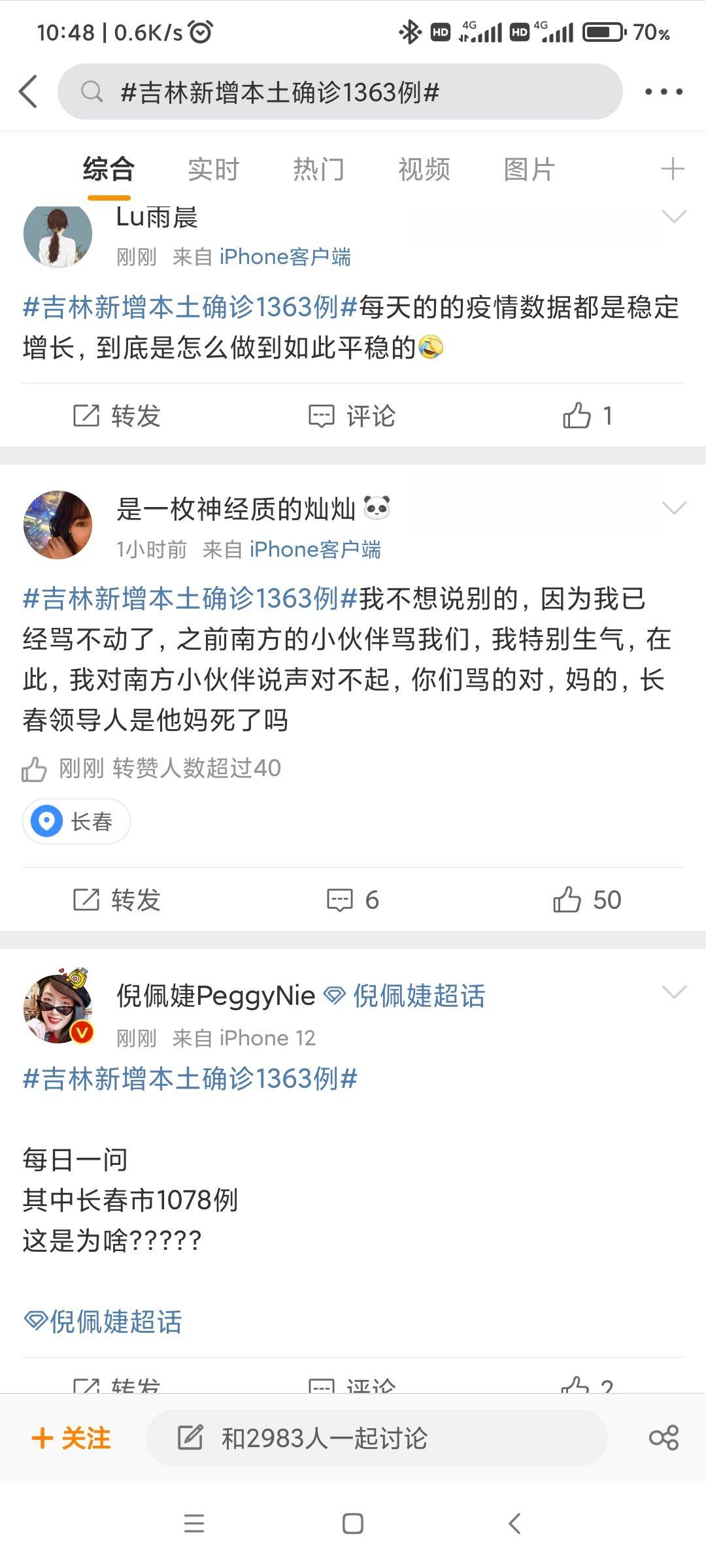Like the post with 50 likes
This screenshot has width=706, height=1568.
tap(586, 900)
